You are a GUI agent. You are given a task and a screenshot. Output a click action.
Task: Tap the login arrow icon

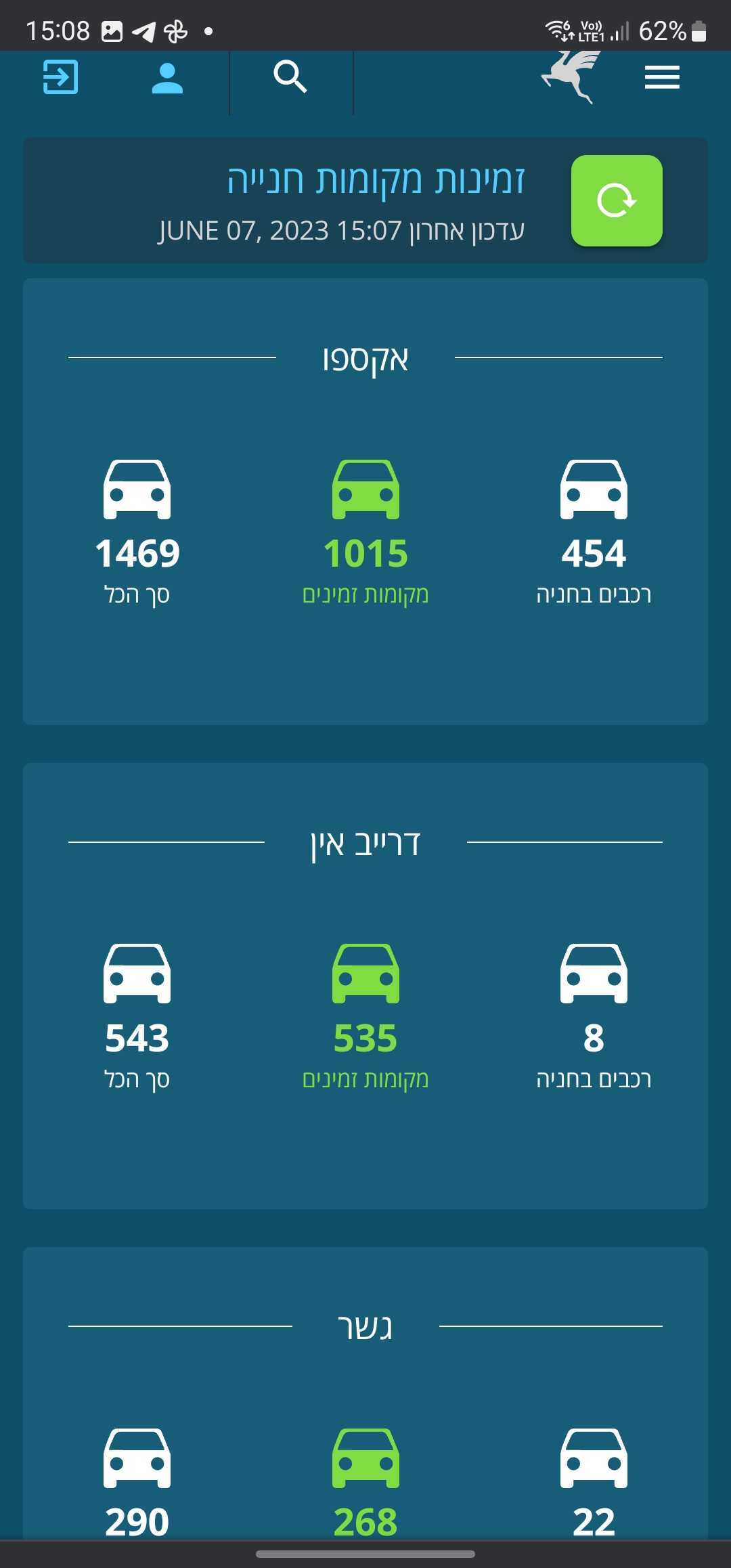click(x=61, y=77)
